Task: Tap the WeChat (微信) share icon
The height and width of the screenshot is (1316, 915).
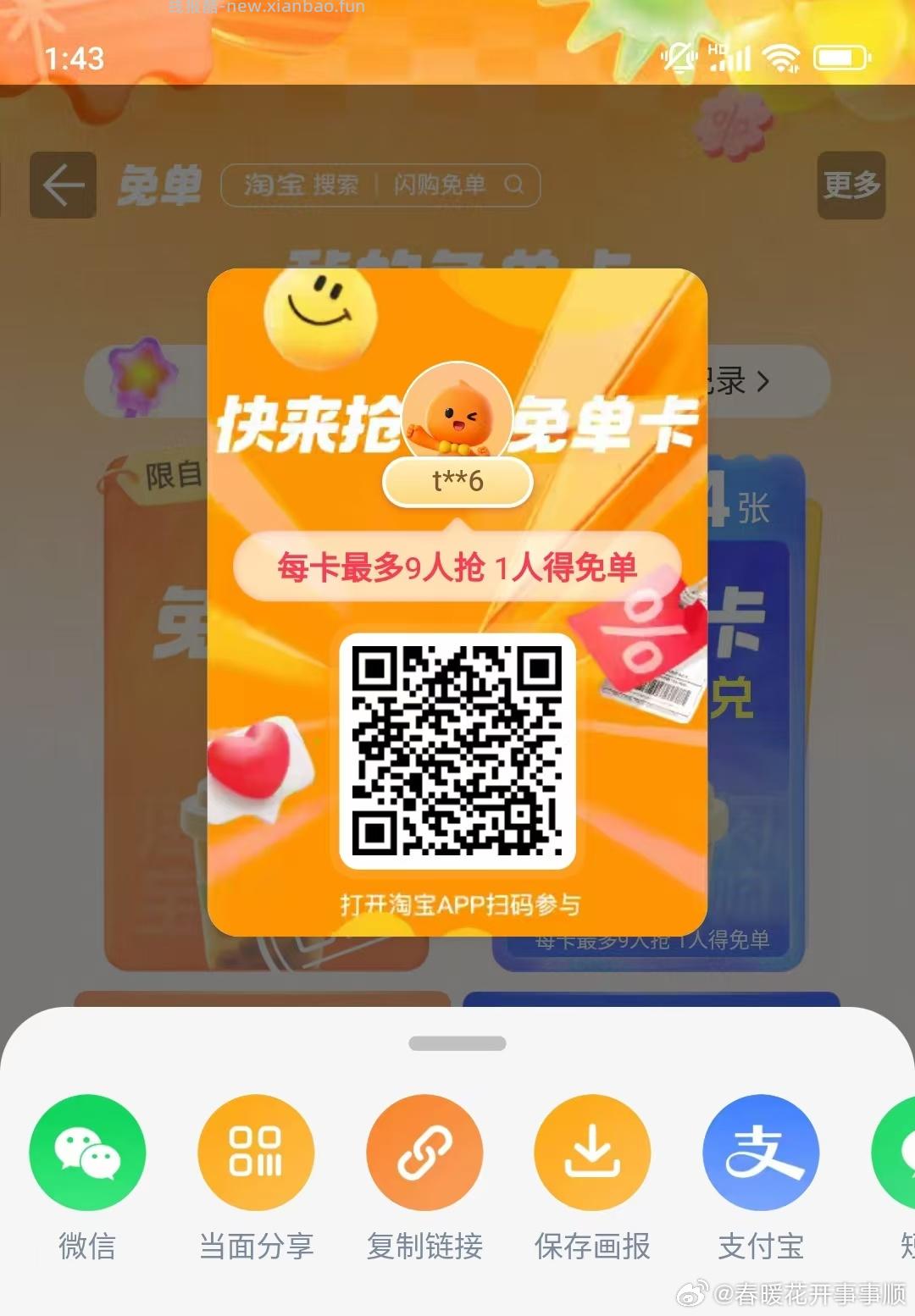Action: pyautogui.click(x=87, y=1152)
